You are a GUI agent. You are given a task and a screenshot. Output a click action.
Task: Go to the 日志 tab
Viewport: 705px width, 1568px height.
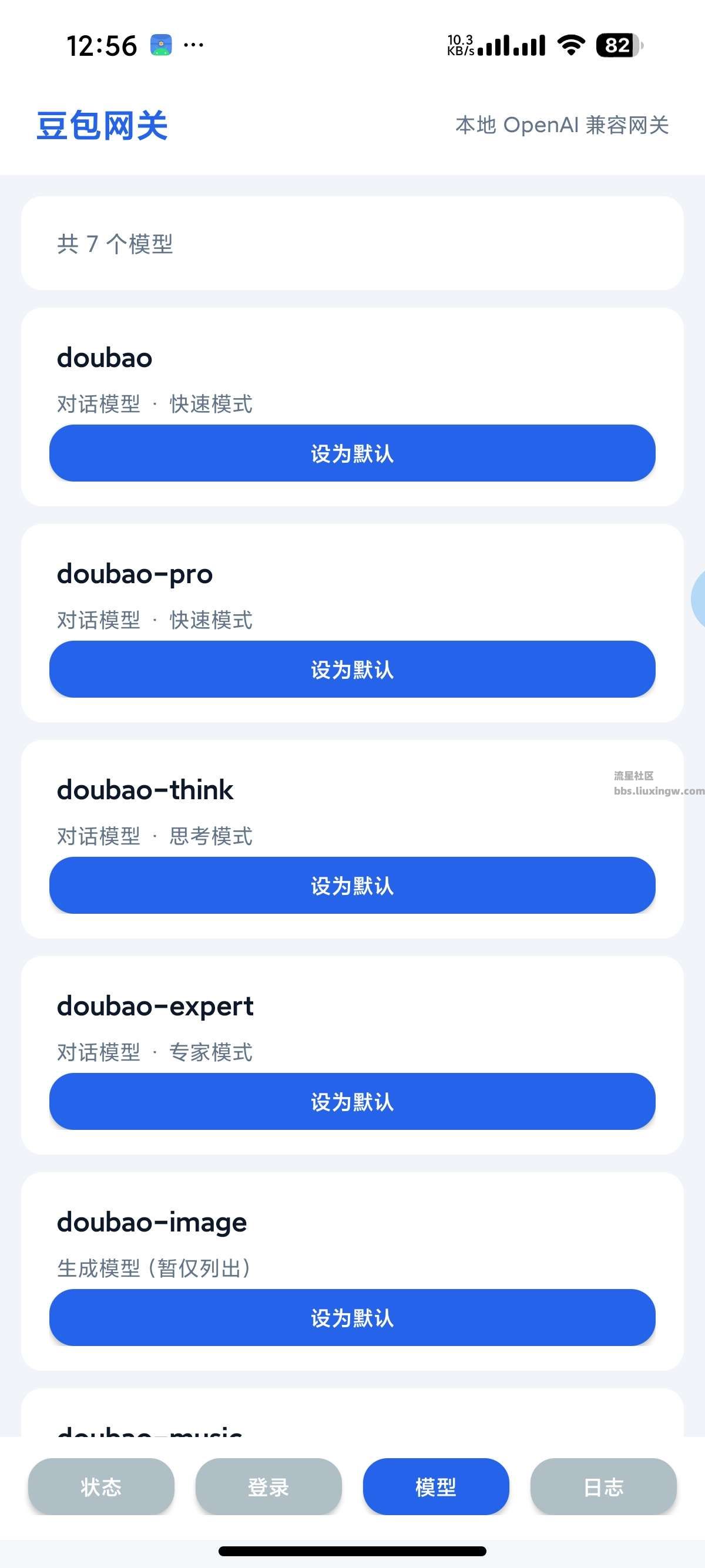click(x=603, y=1486)
